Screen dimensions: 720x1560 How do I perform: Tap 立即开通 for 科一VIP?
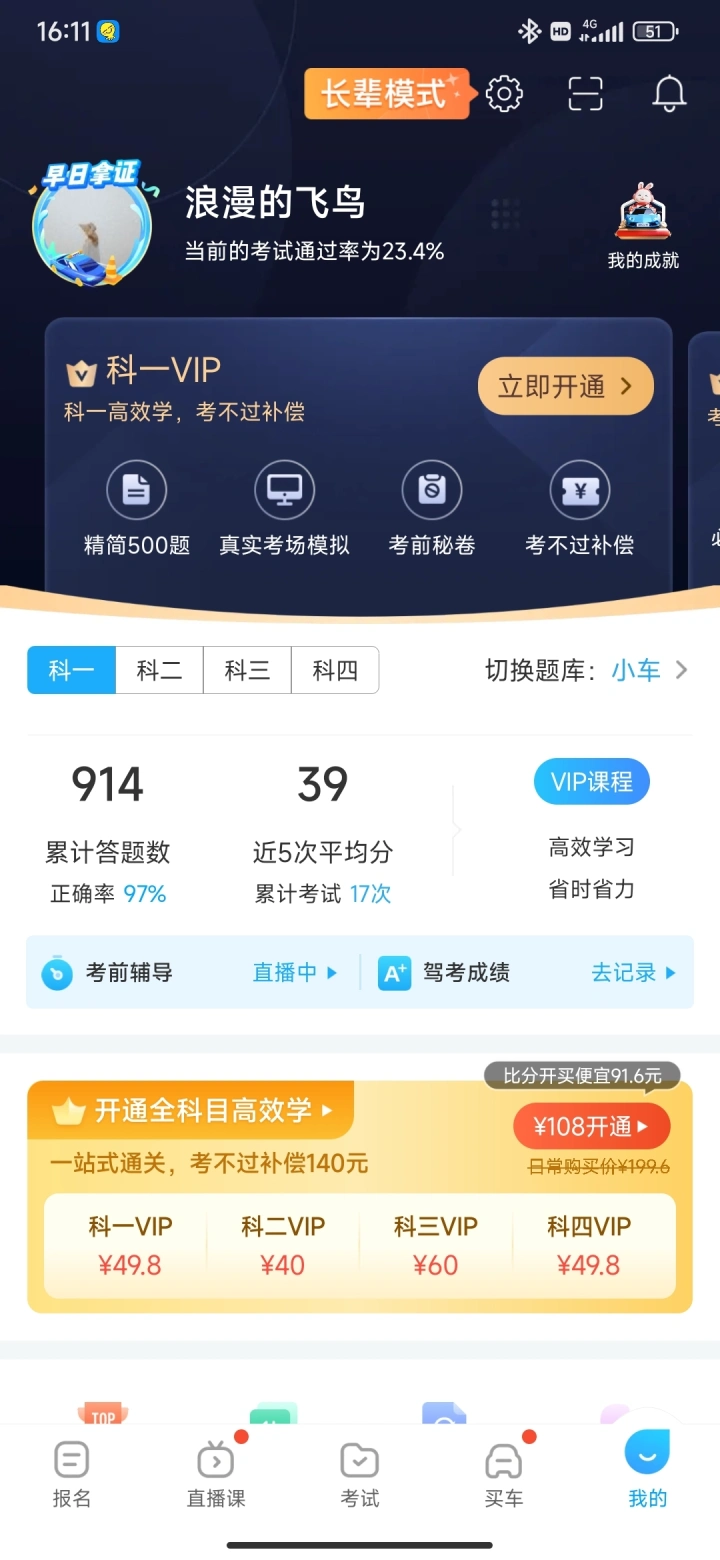point(565,386)
